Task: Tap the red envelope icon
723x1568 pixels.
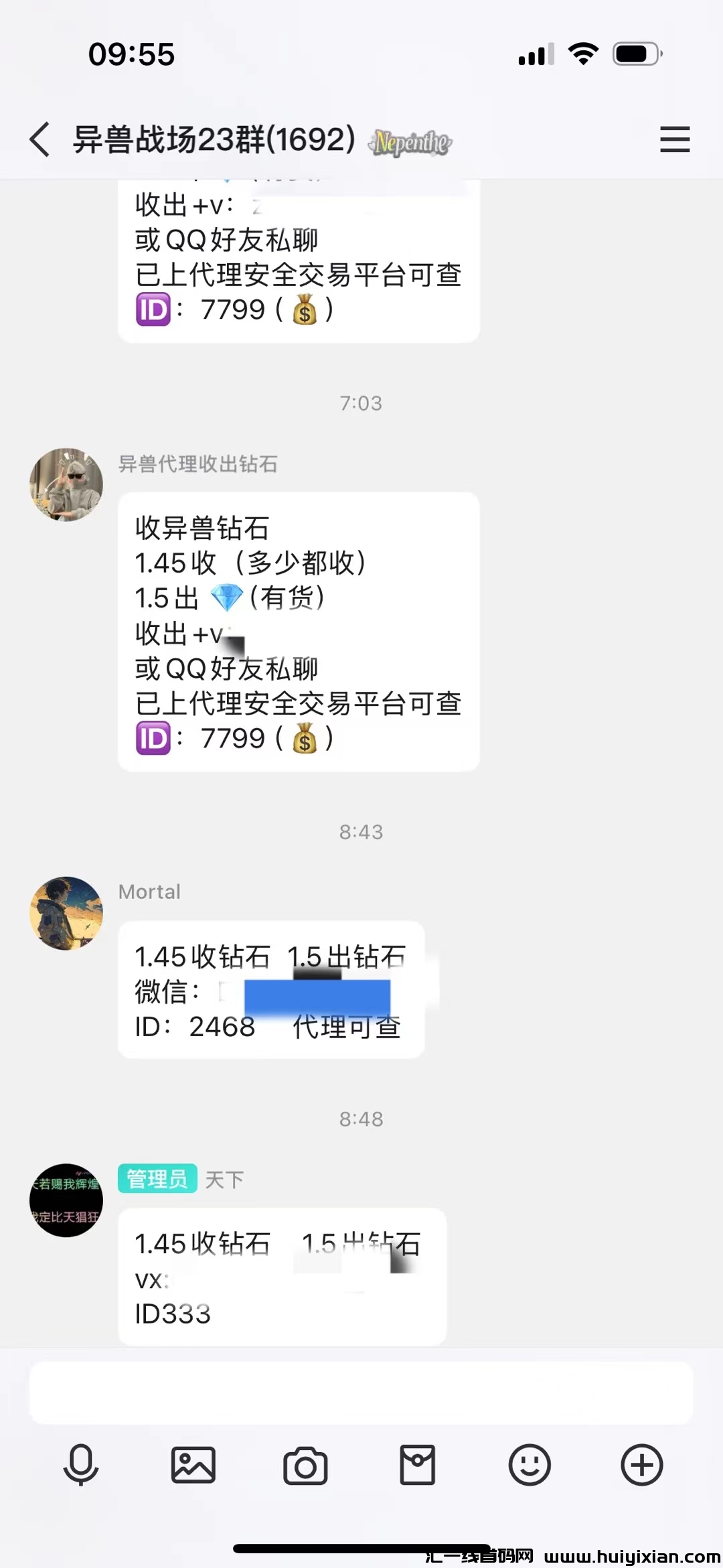Action: [417, 1467]
